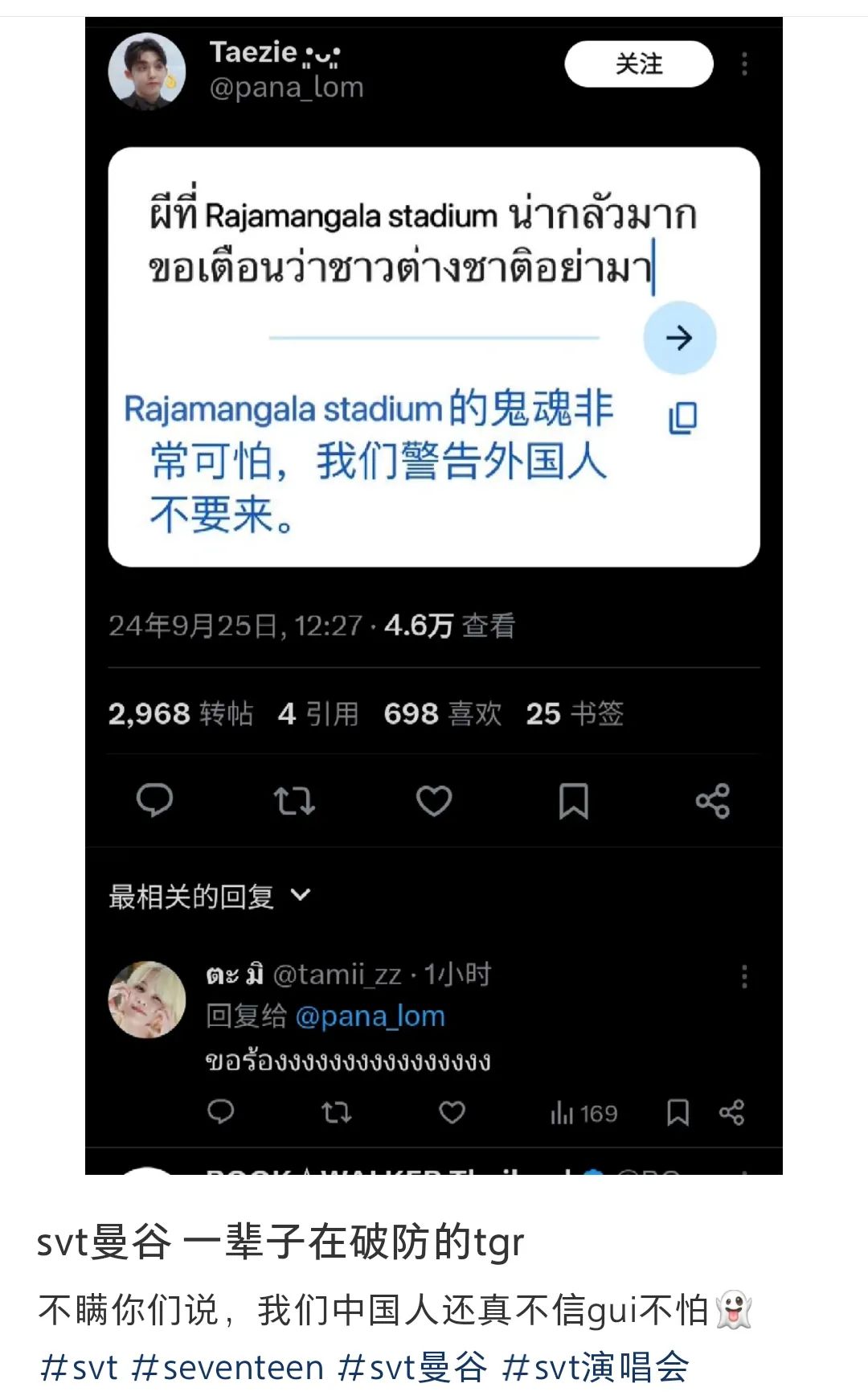
Task: Click the bookmark icon under the tweet
Action: [573, 802]
